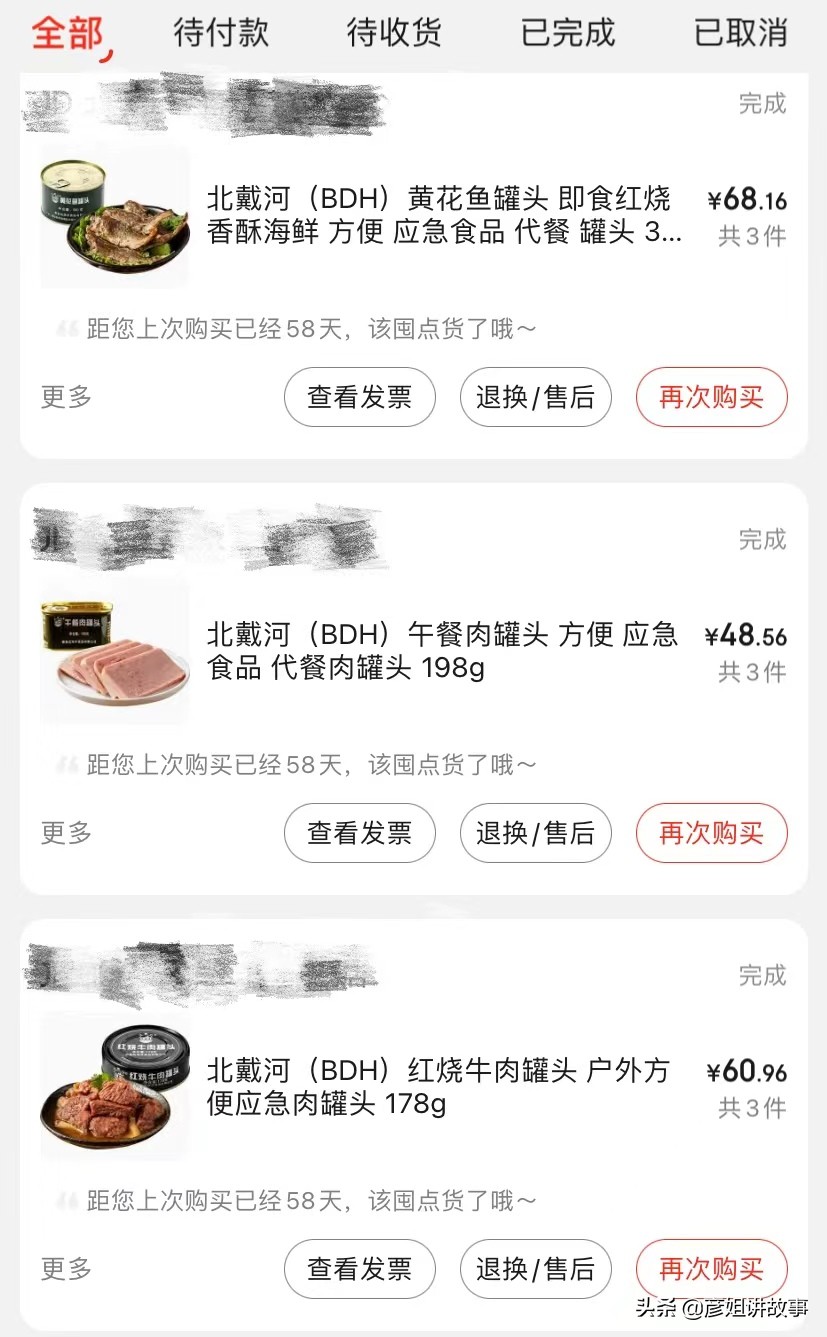Show 更多 actions on the braised beef order
This screenshot has height=1337, width=827.
pos(63,1269)
